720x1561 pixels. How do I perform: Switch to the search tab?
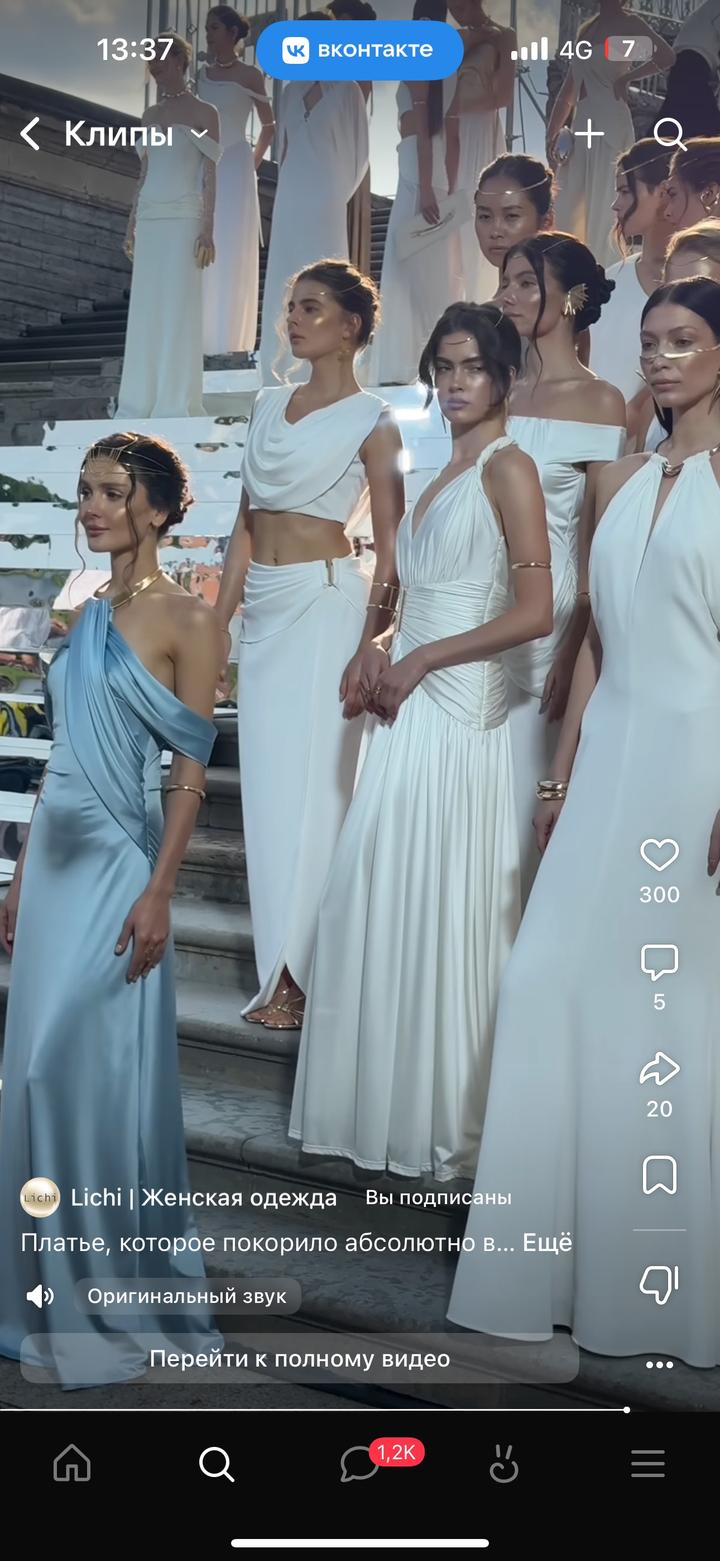pos(216,1464)
